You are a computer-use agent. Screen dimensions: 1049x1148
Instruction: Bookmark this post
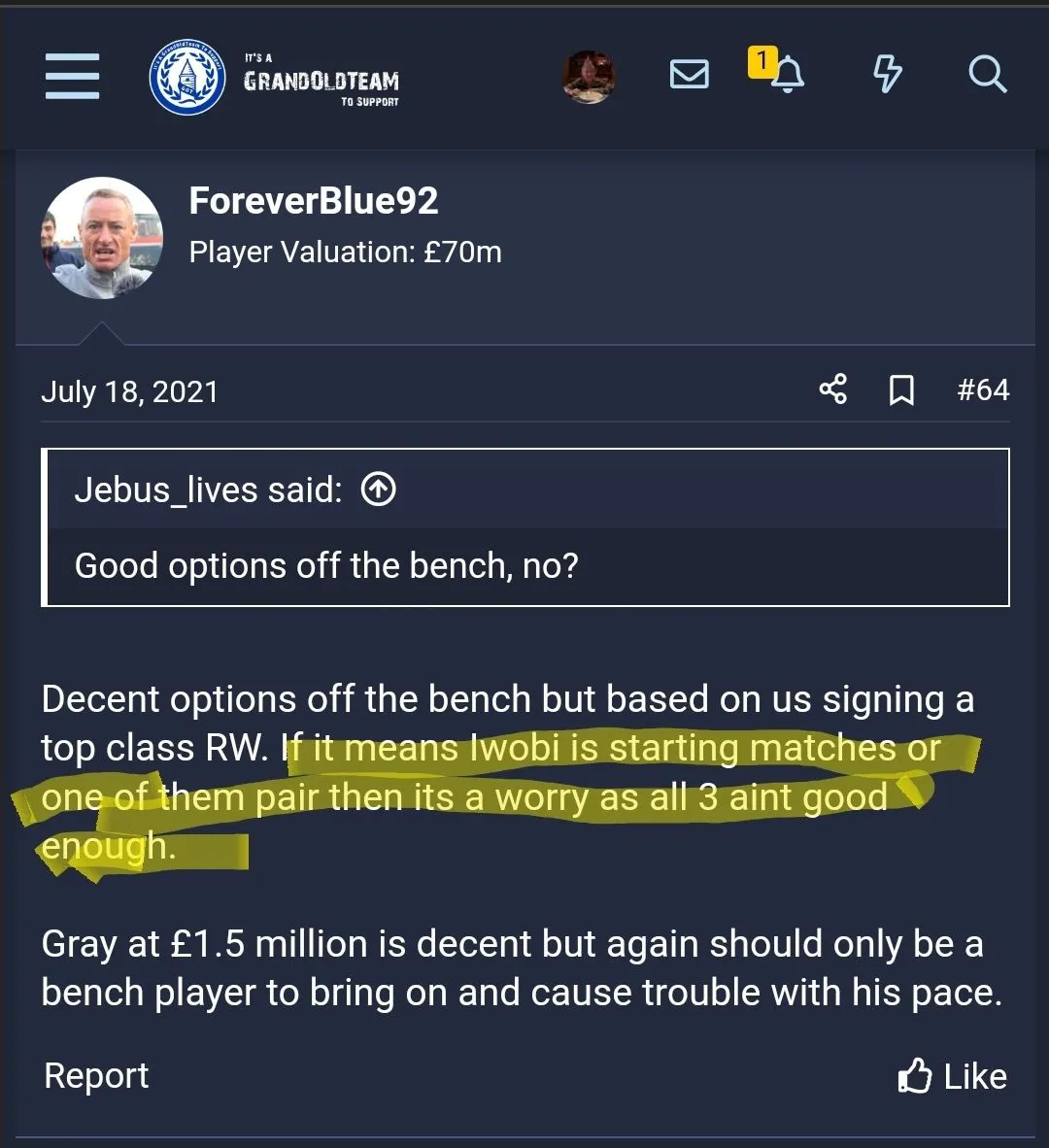[902, 390]
